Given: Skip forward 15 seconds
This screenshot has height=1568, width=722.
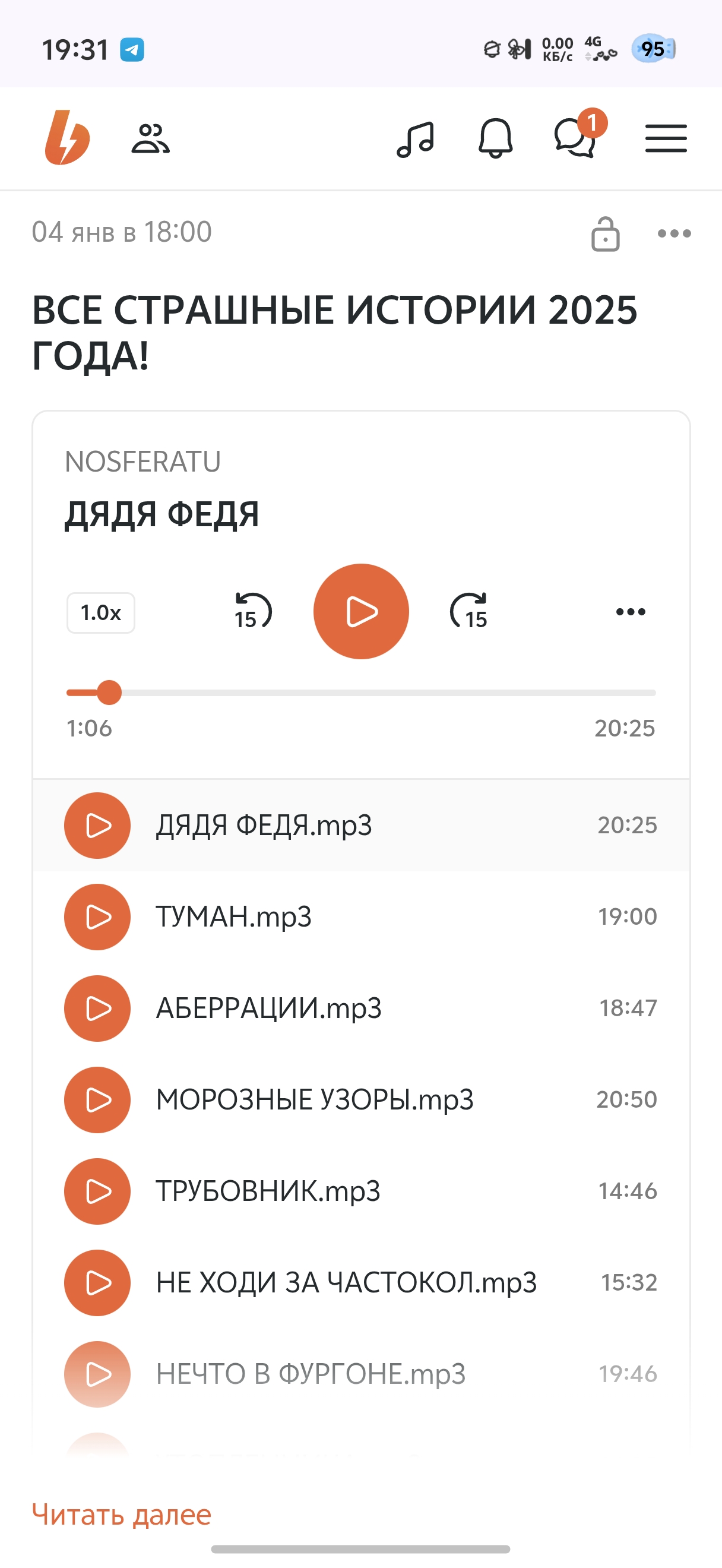Looking at the screenshot, I should pyautogui.click(x=468, y=611).
